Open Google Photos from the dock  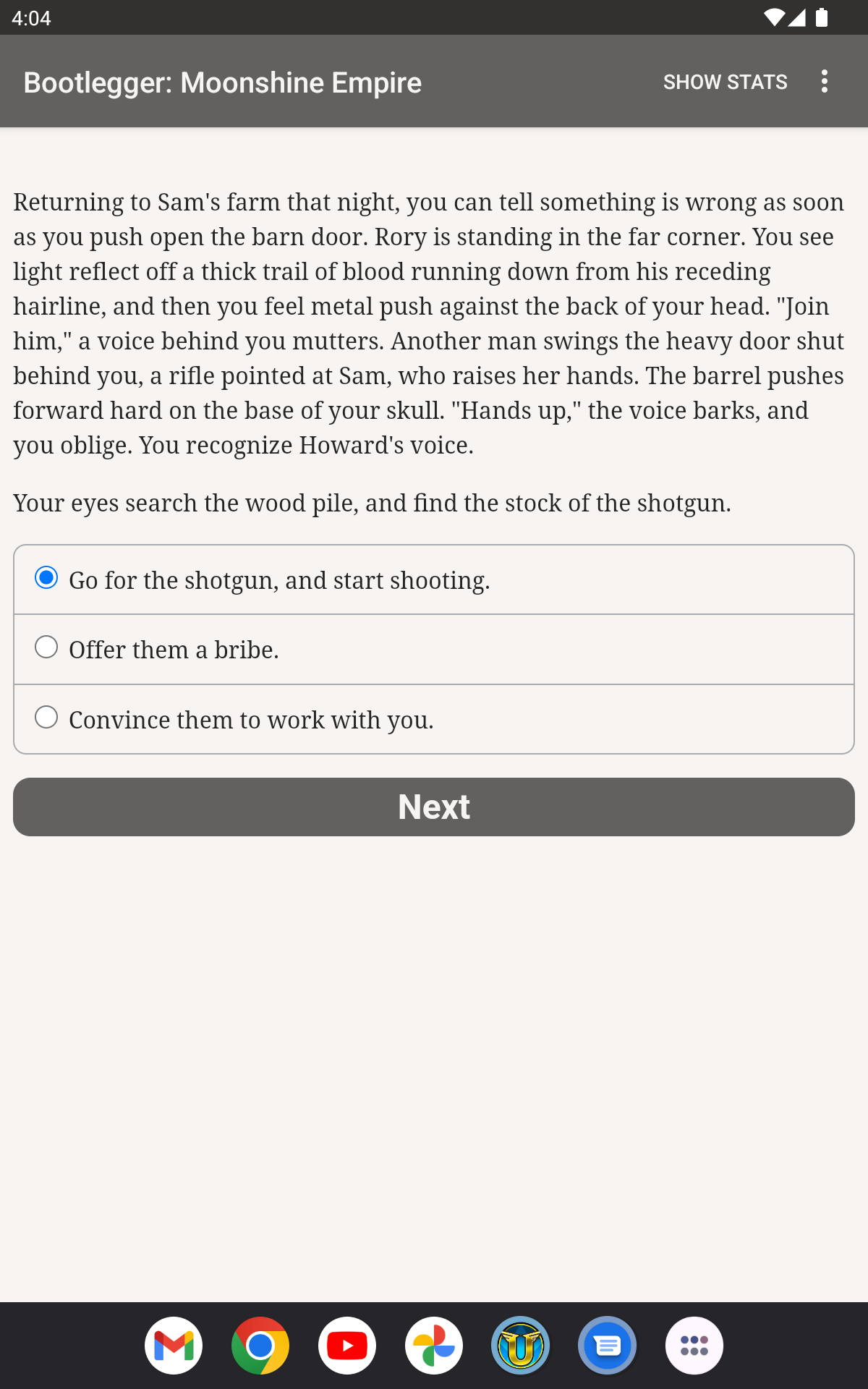pos(434,1346)
